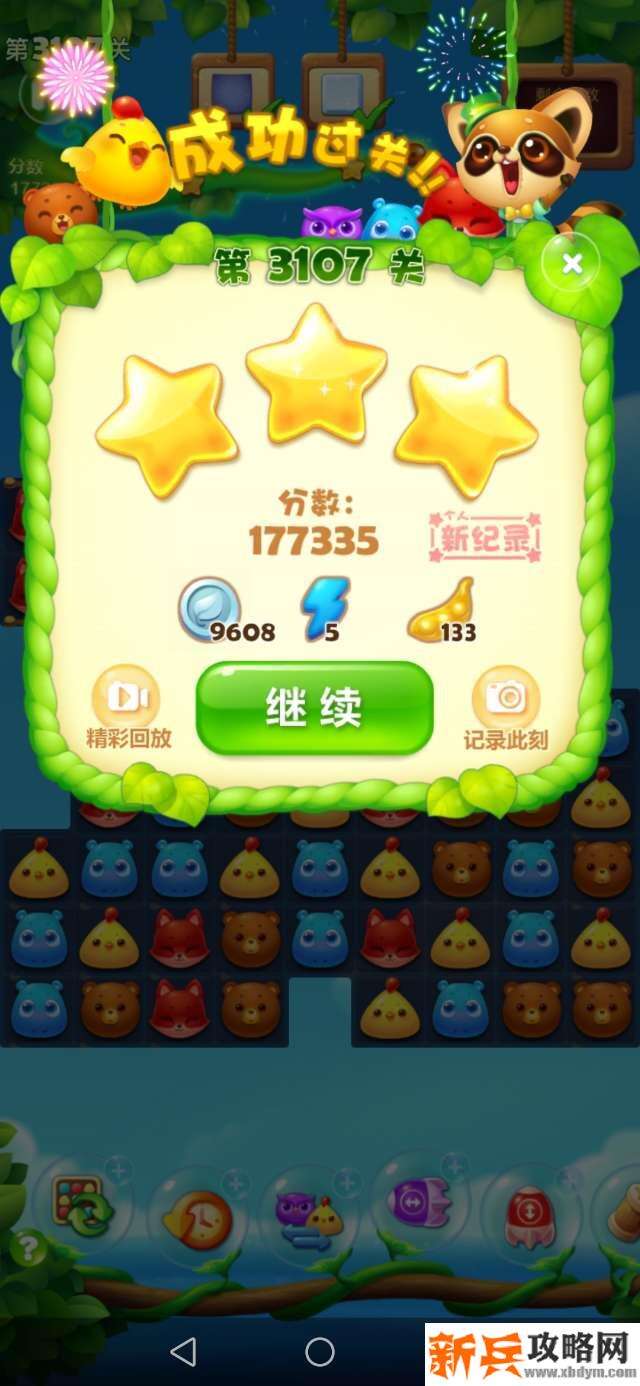Open 精彩回放 replay video
This screenshot has height=1386, width=640.
click(126, 698)
